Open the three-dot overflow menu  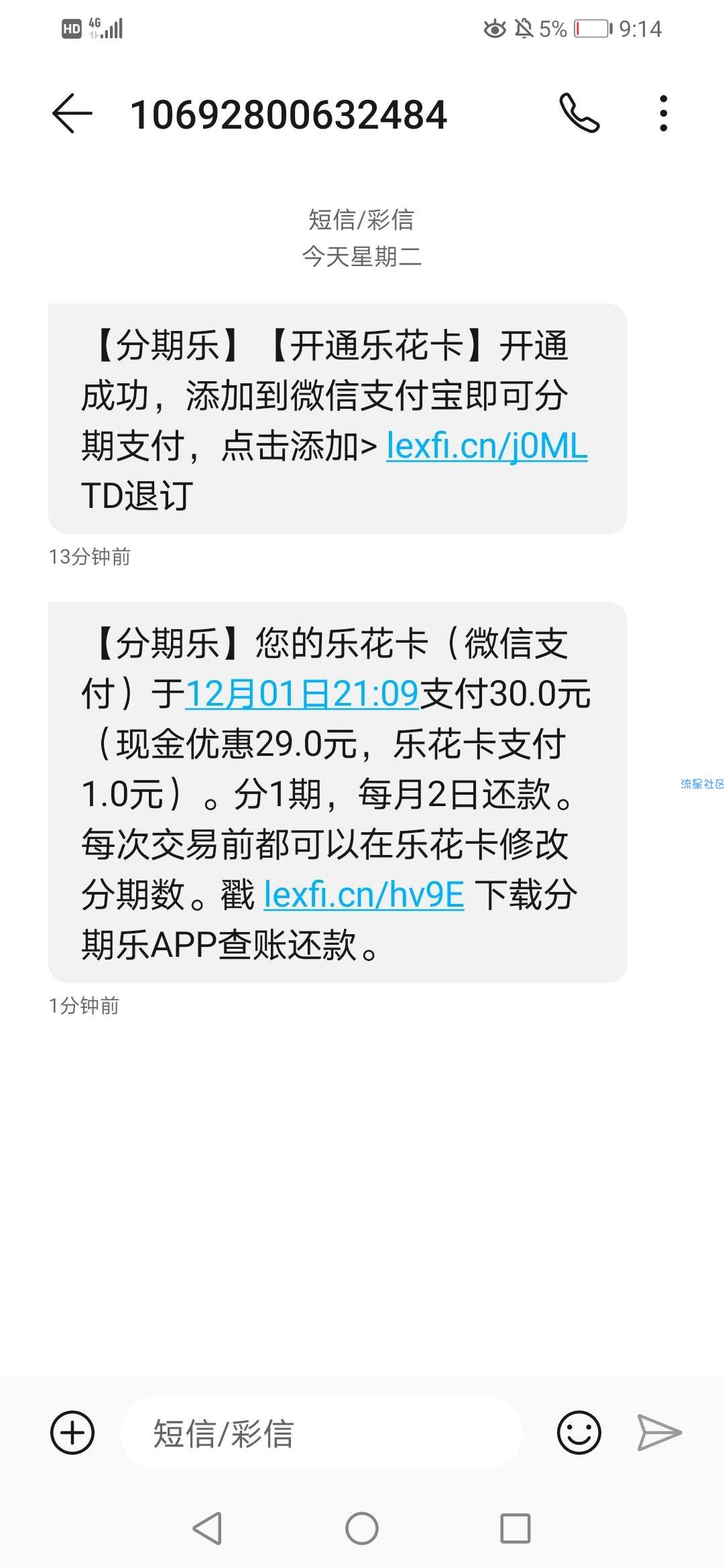pos(663,113)
